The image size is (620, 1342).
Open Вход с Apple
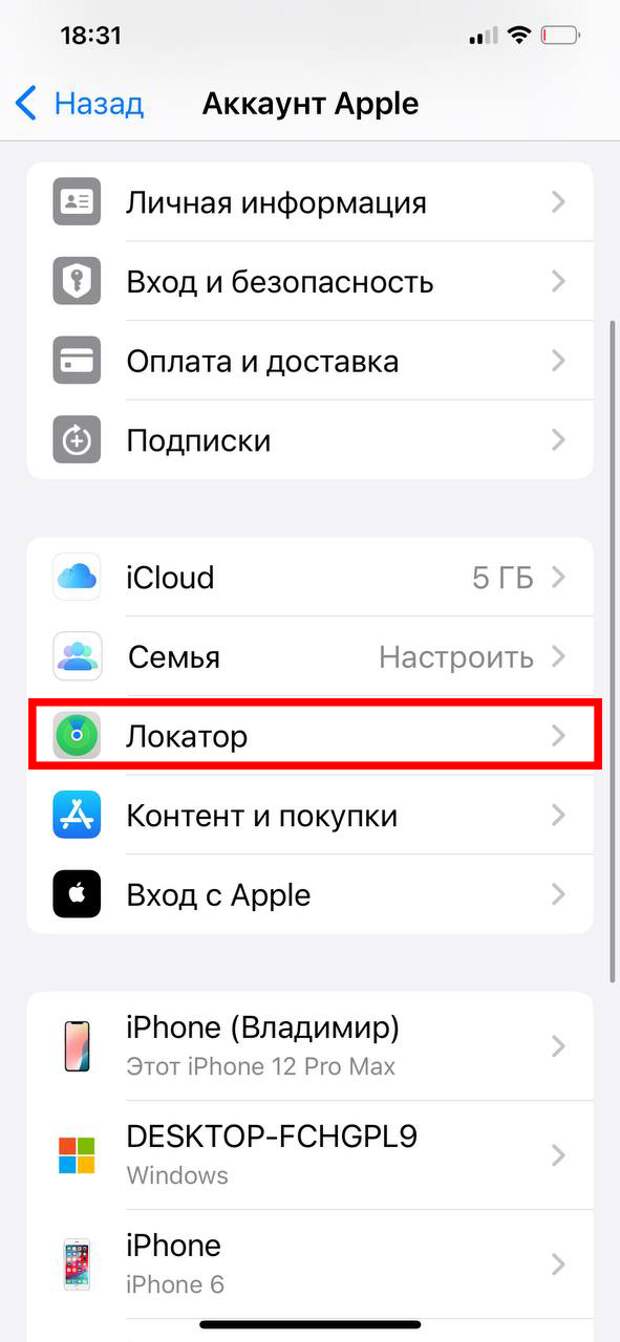pyautogui.click(x=310, y=895)
